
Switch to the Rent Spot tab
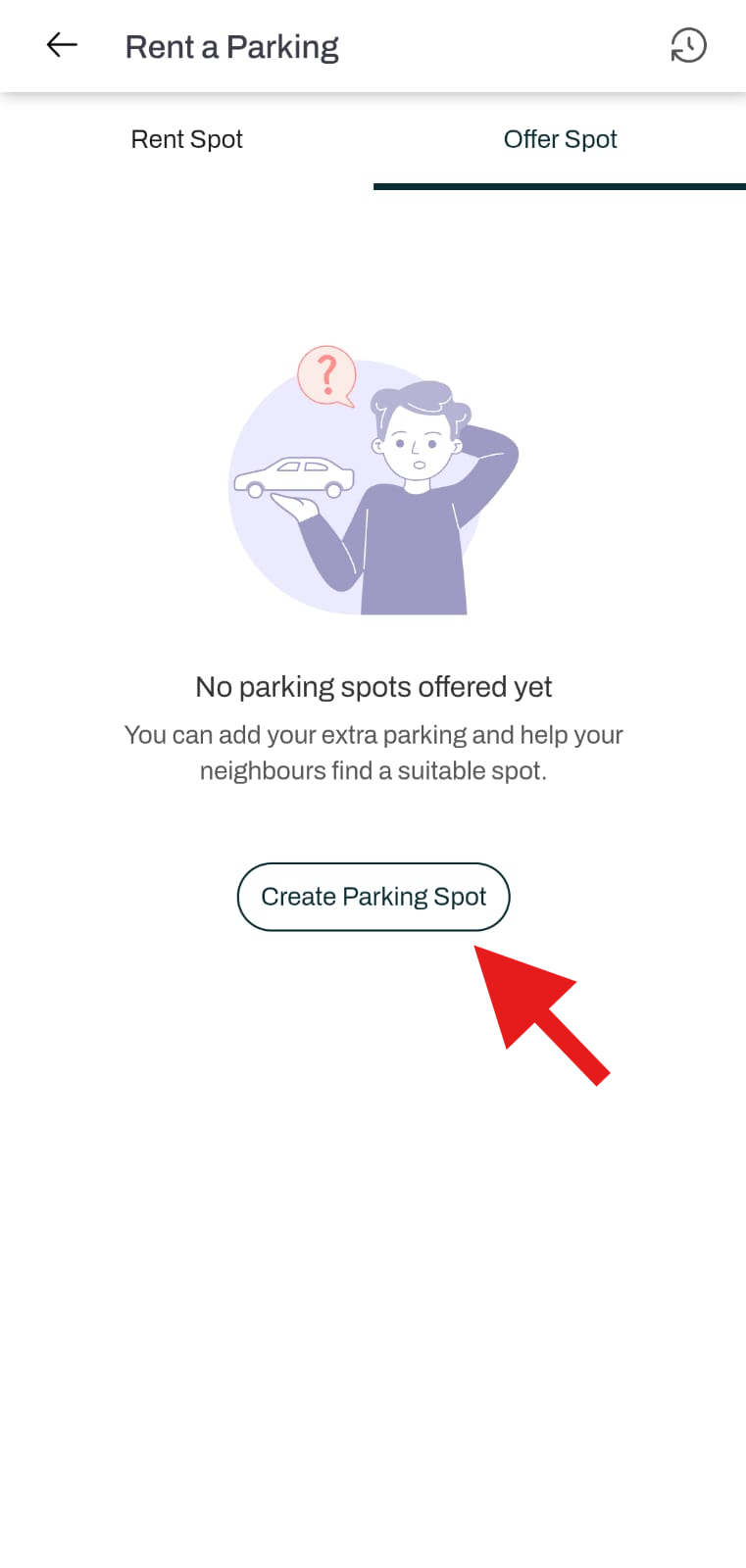point(186,140)
